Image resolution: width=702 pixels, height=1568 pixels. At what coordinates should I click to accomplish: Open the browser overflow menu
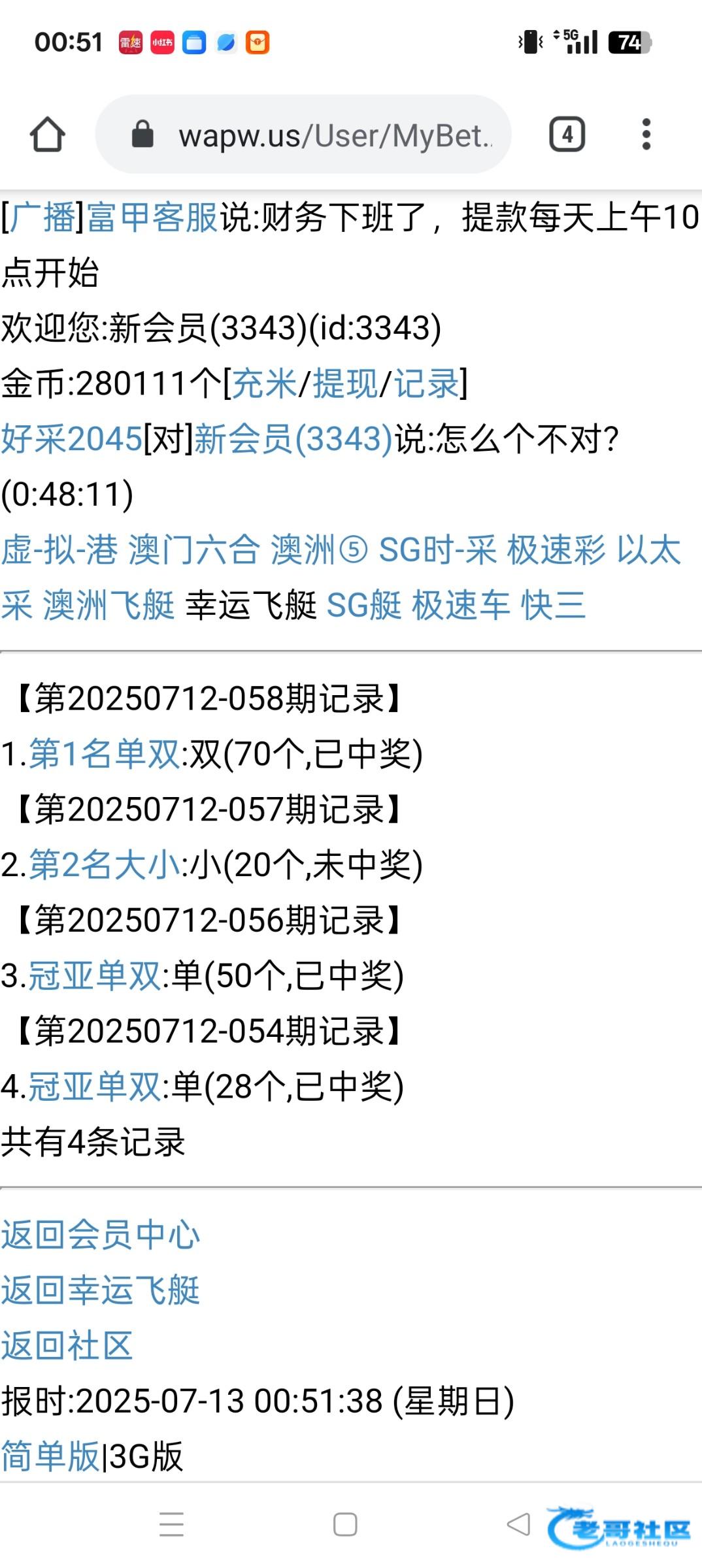click(x=646, y=135)
